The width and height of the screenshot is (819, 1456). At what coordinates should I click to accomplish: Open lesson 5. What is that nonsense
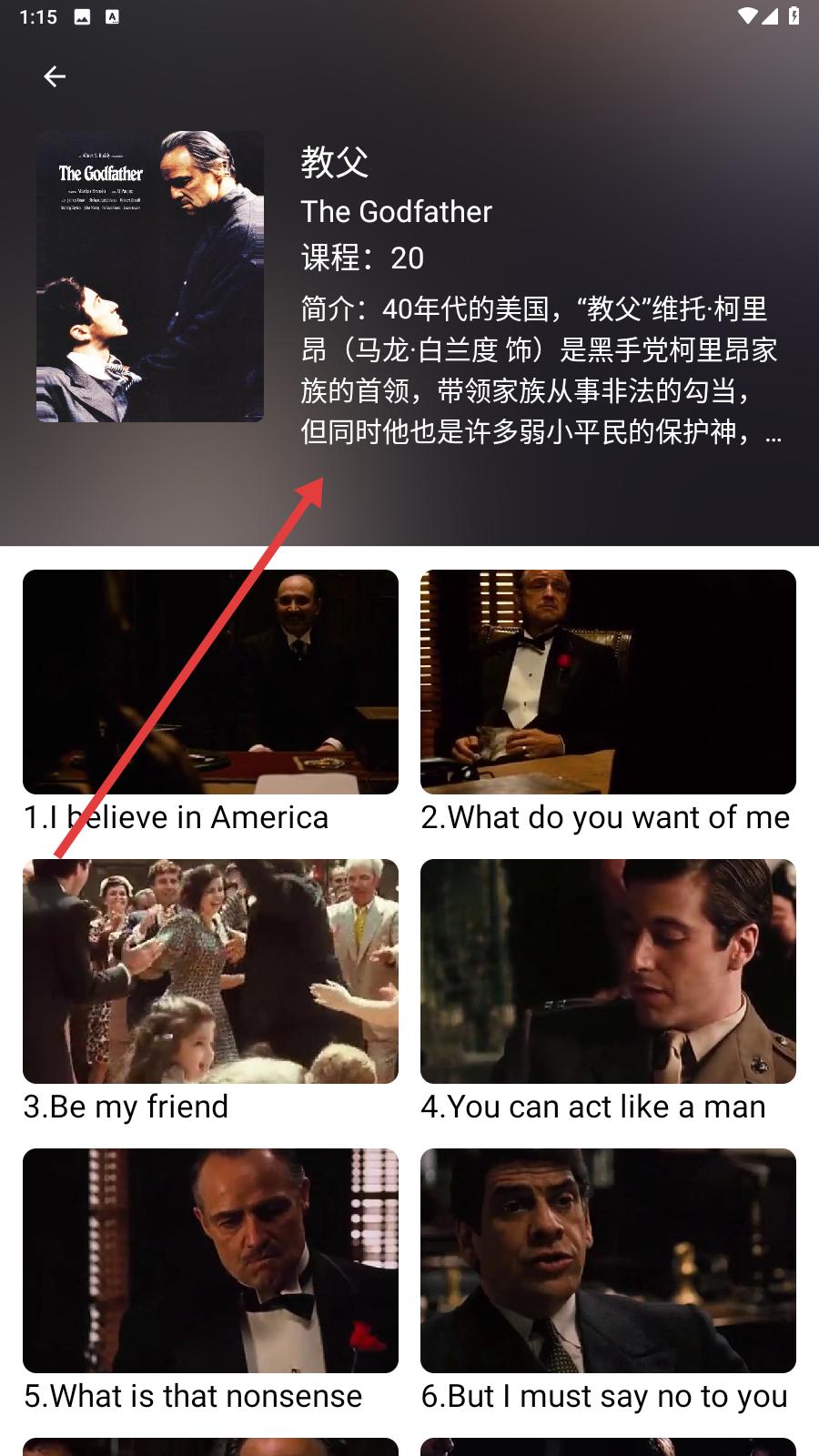pos(210,1260)
